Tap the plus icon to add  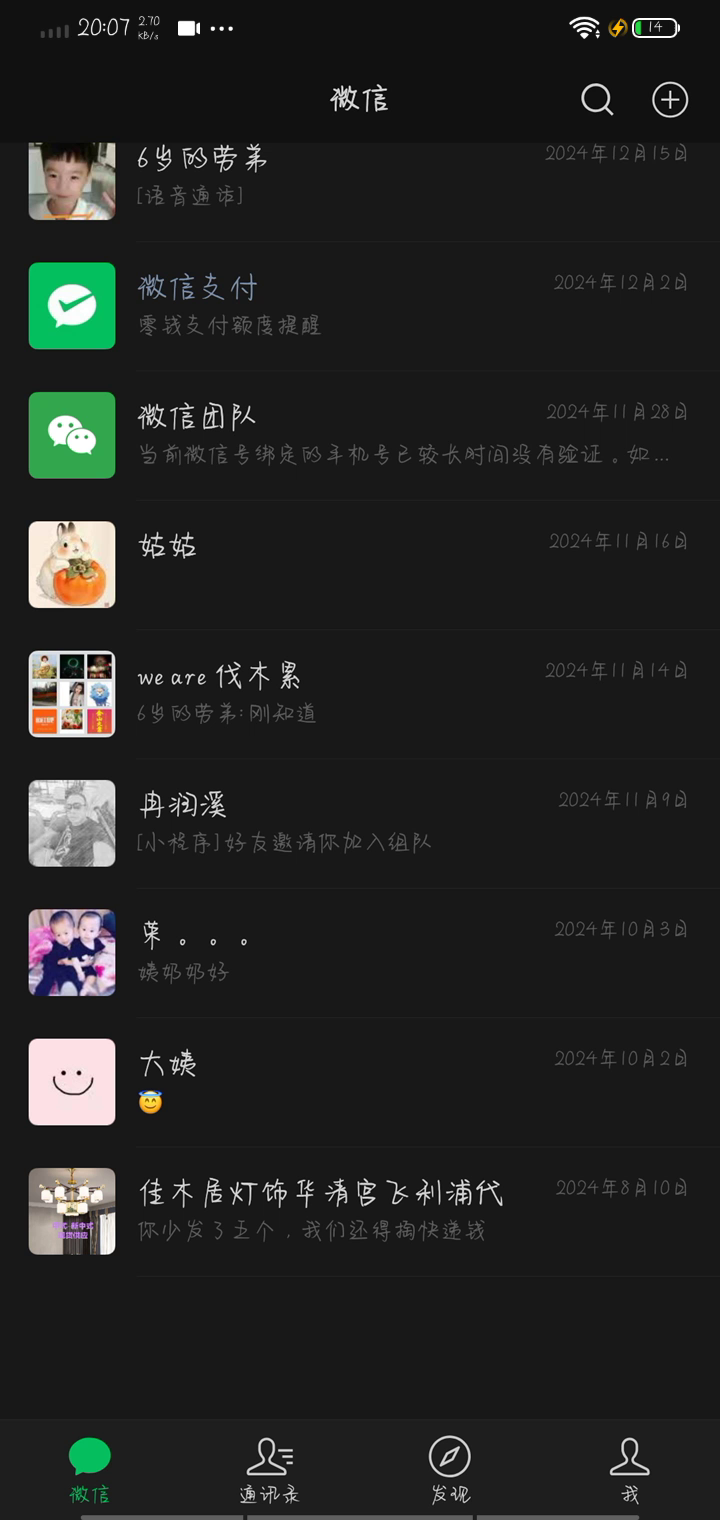click(670, 99)
